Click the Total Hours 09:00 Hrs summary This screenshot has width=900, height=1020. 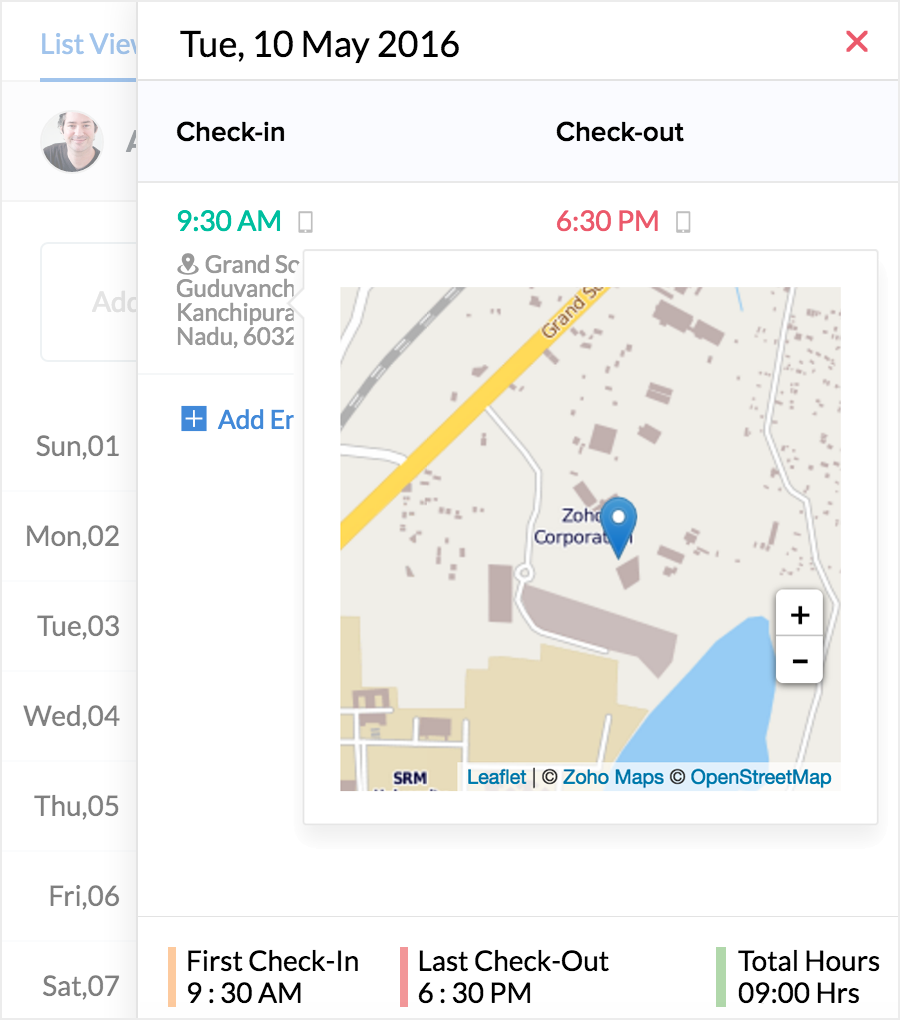[806, 976]
